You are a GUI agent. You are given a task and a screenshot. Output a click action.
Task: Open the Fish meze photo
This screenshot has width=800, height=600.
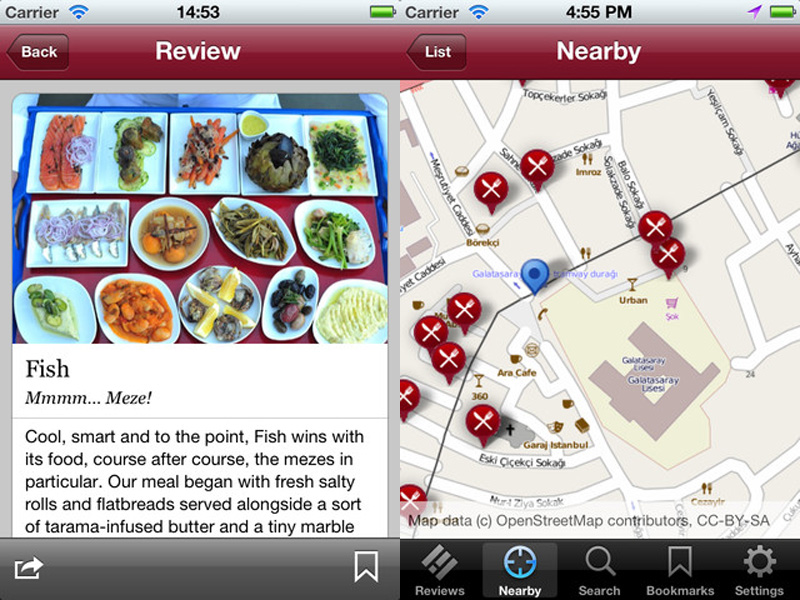[200, 218]
